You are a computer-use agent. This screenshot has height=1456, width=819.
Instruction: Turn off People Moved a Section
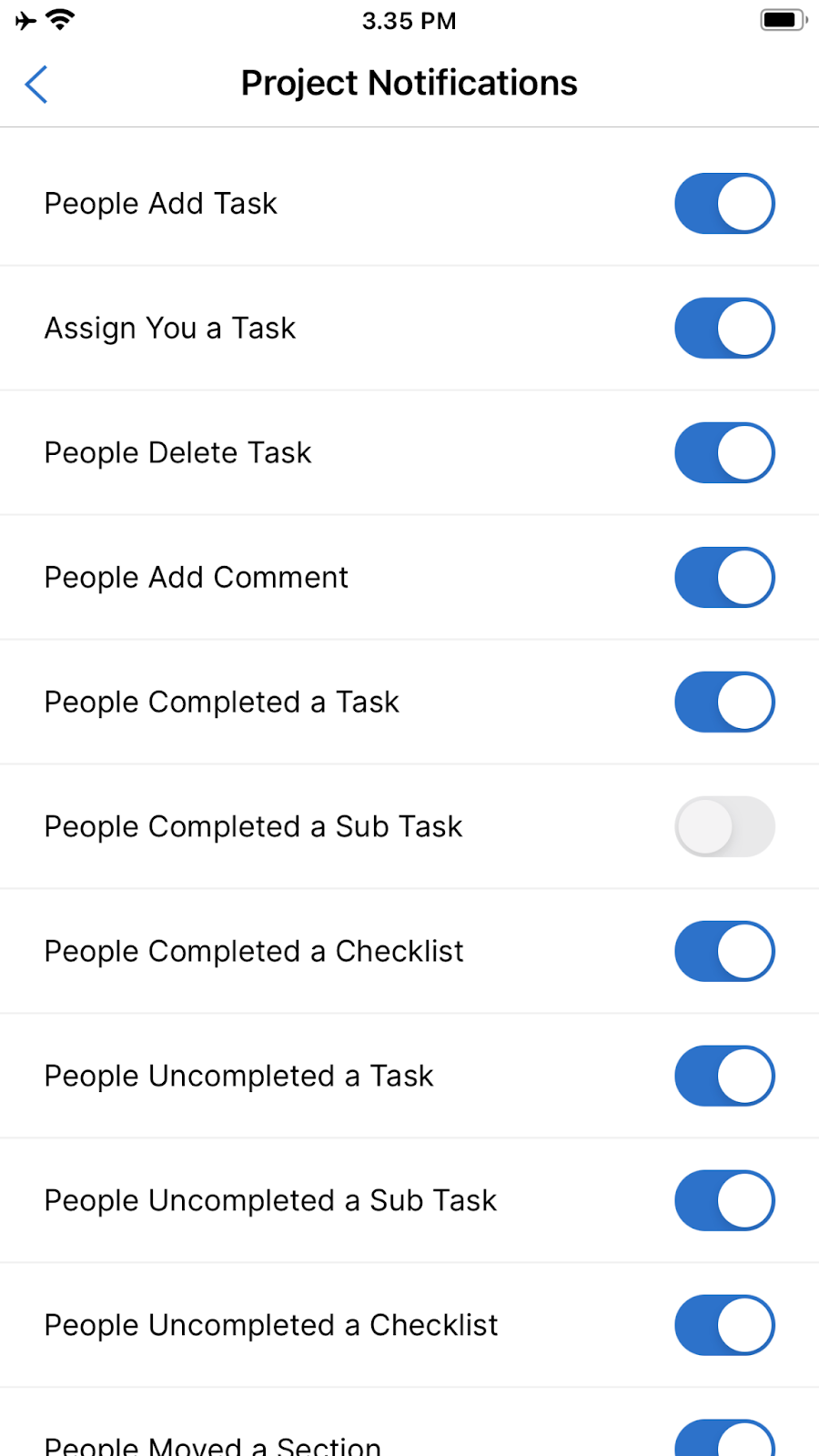point(724,1440)
